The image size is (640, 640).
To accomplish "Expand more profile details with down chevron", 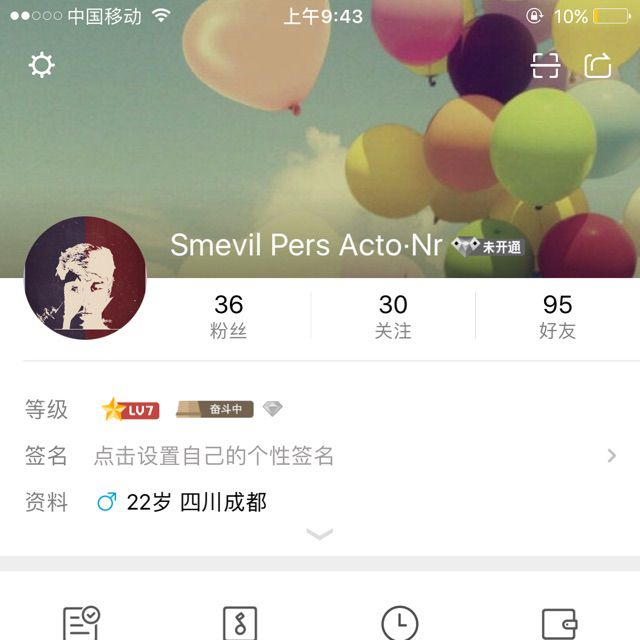I will (320, 535).
